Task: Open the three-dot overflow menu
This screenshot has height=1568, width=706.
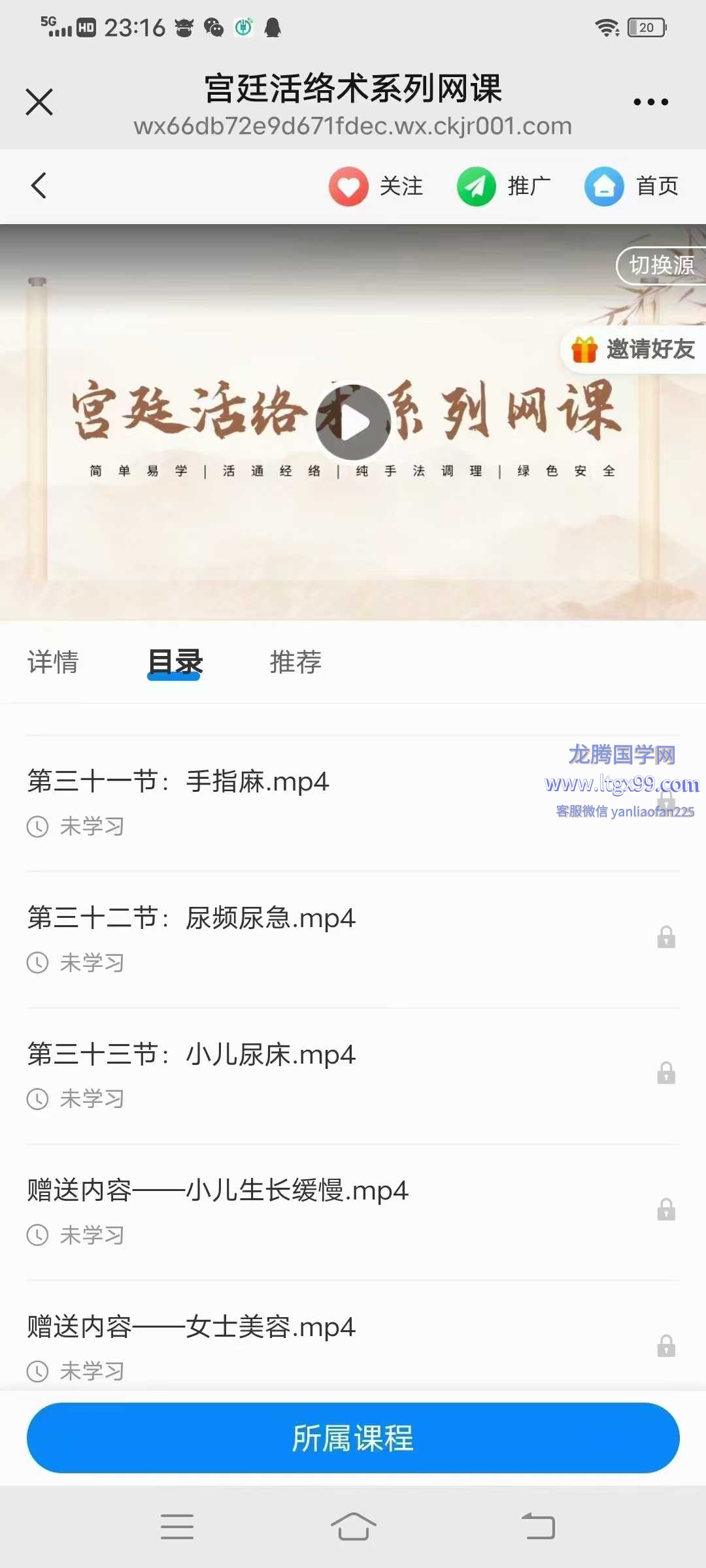Action: pyautogui.click(x=650, y=102)
